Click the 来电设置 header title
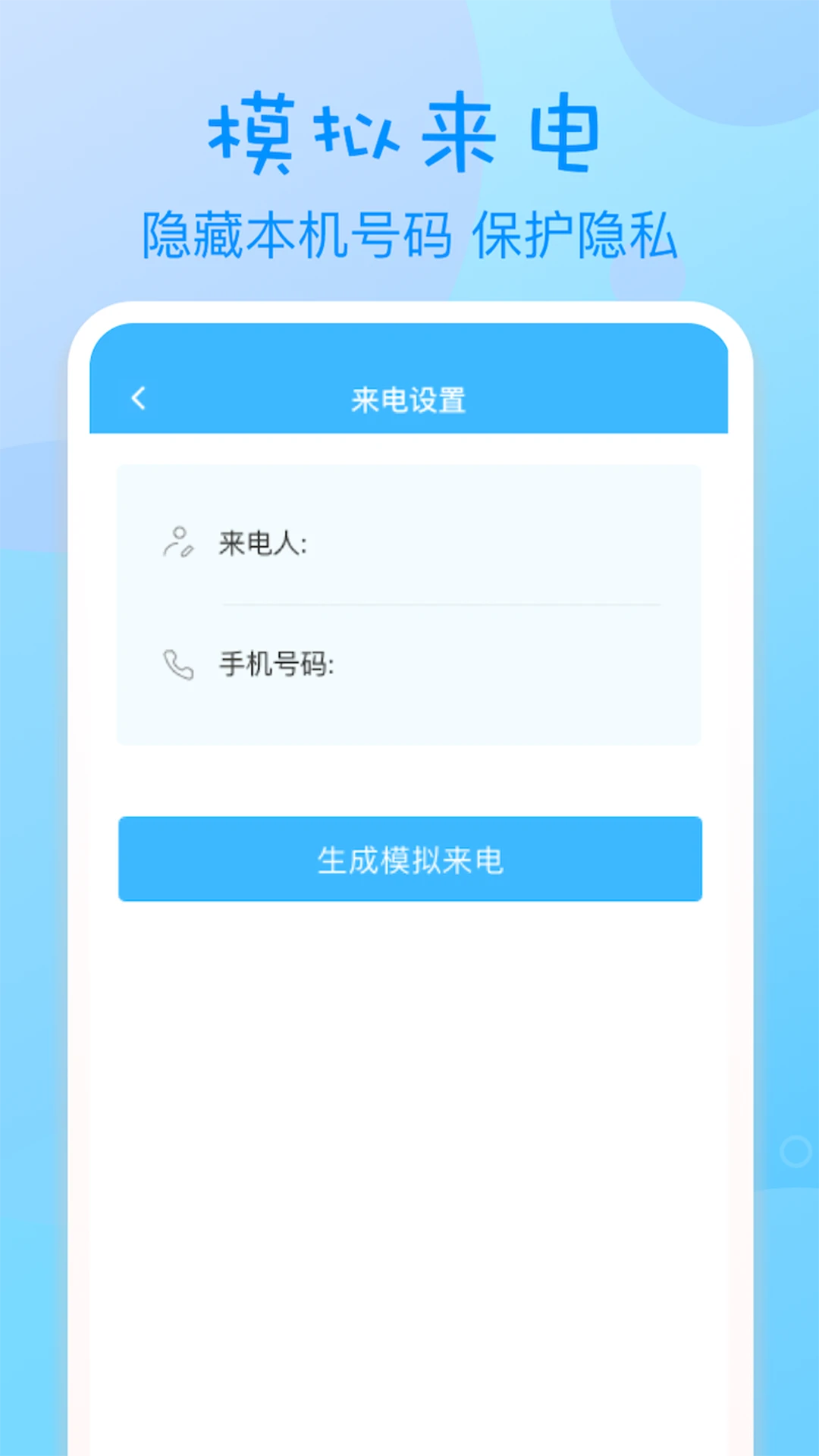Screen dimensions: 819x1456 pos(409,398)
